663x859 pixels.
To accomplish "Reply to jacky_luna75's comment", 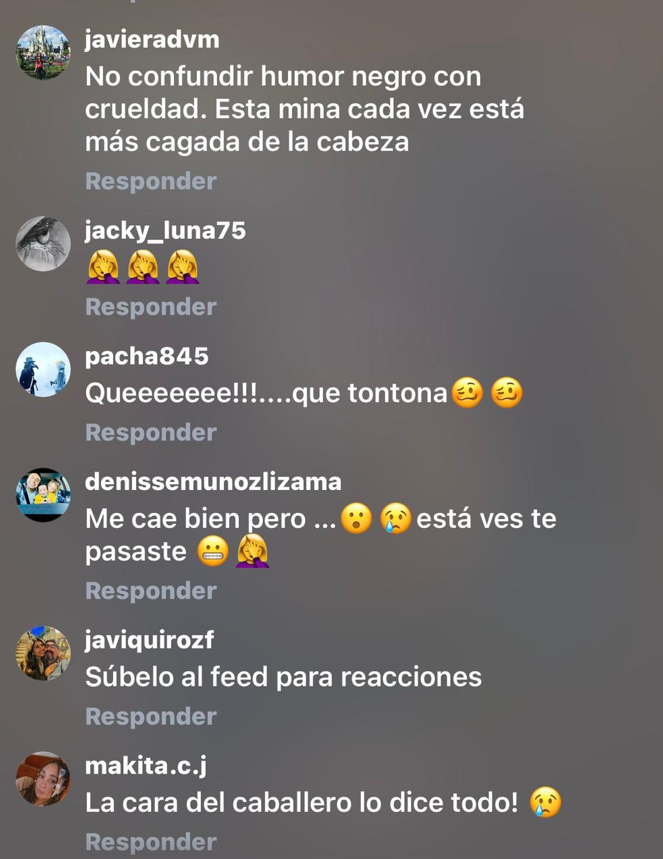I will click(150, 307).
